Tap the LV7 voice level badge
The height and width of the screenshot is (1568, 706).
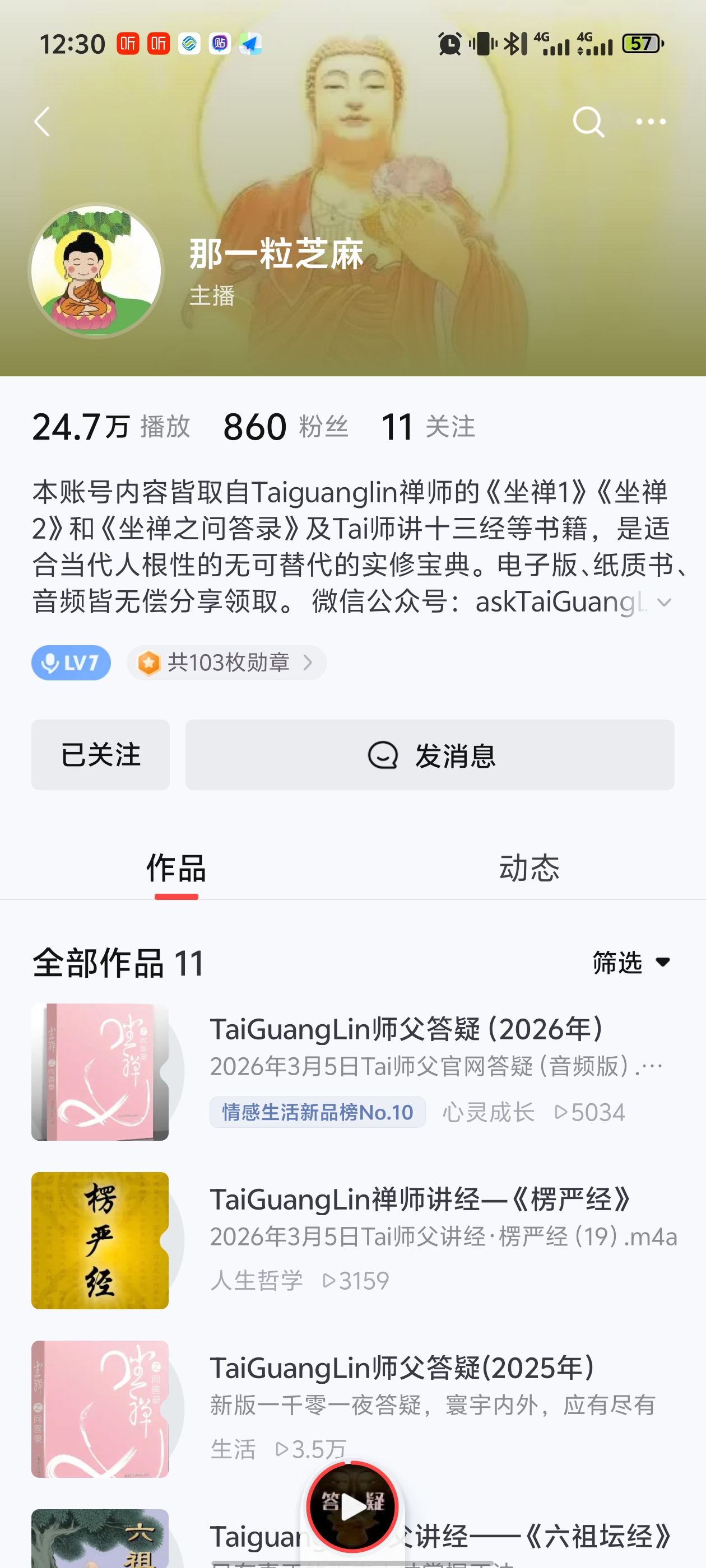pos(71,663)
